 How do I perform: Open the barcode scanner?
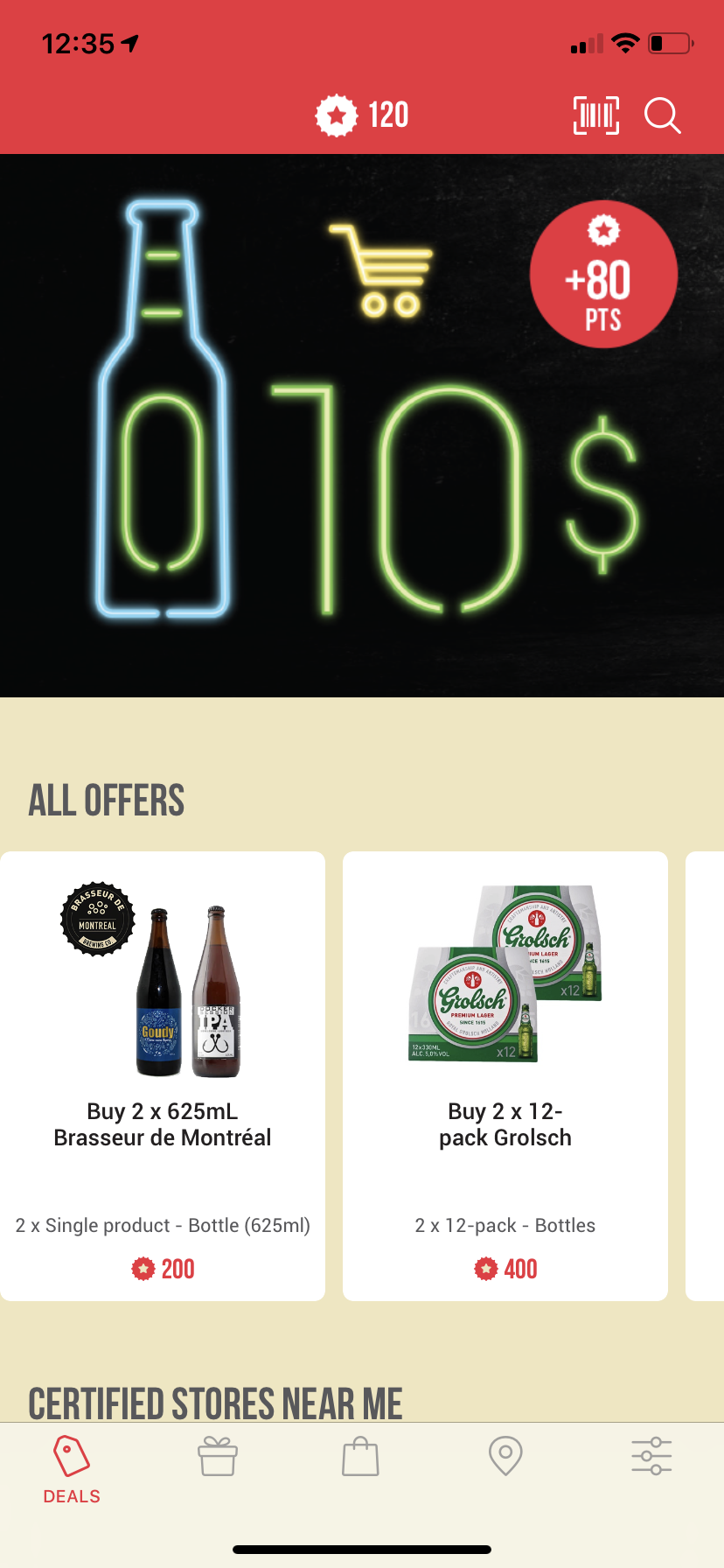pos(596,115)
